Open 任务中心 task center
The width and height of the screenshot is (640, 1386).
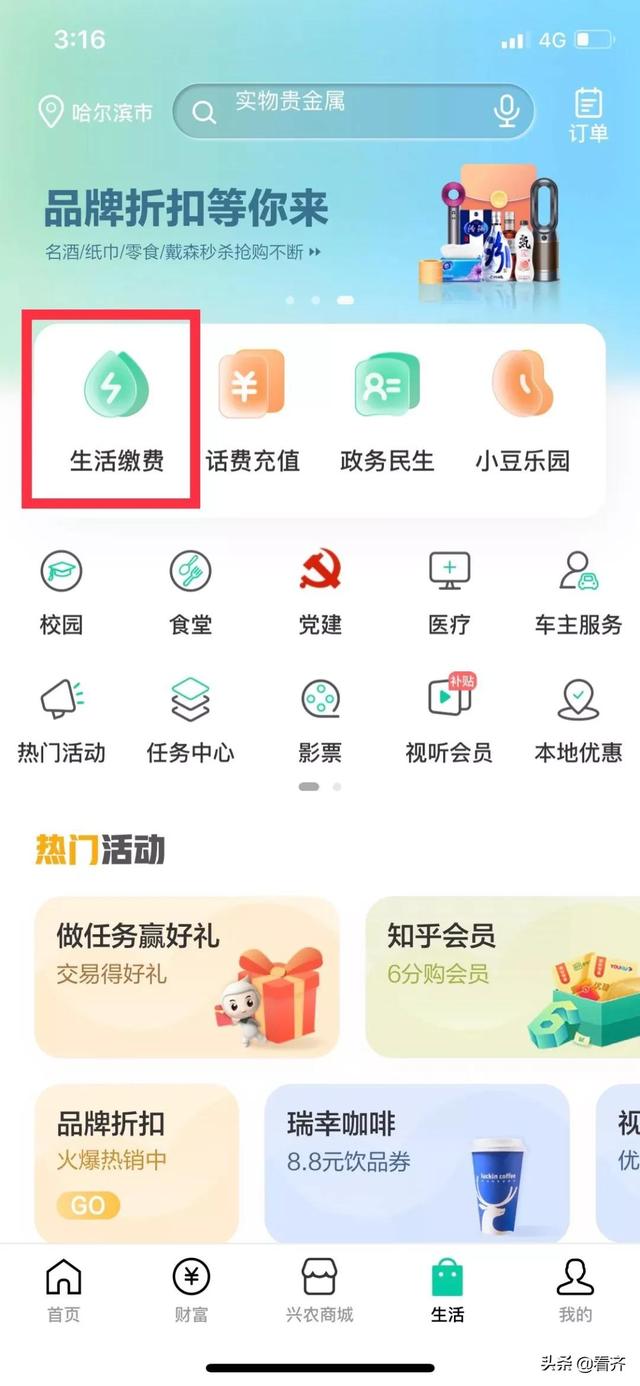tap(190, 720)
